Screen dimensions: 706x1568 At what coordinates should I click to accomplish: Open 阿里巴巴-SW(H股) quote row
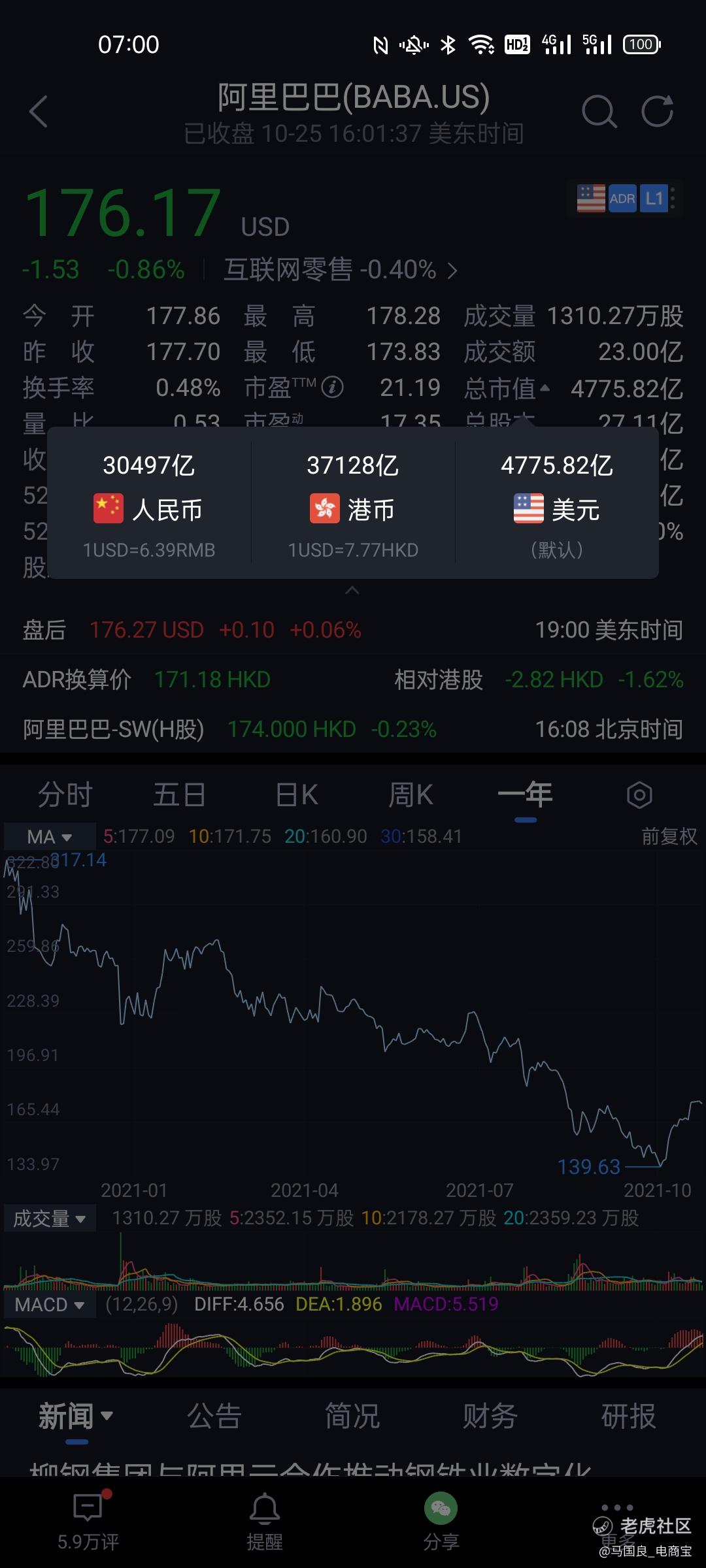(x=353, y=728)
